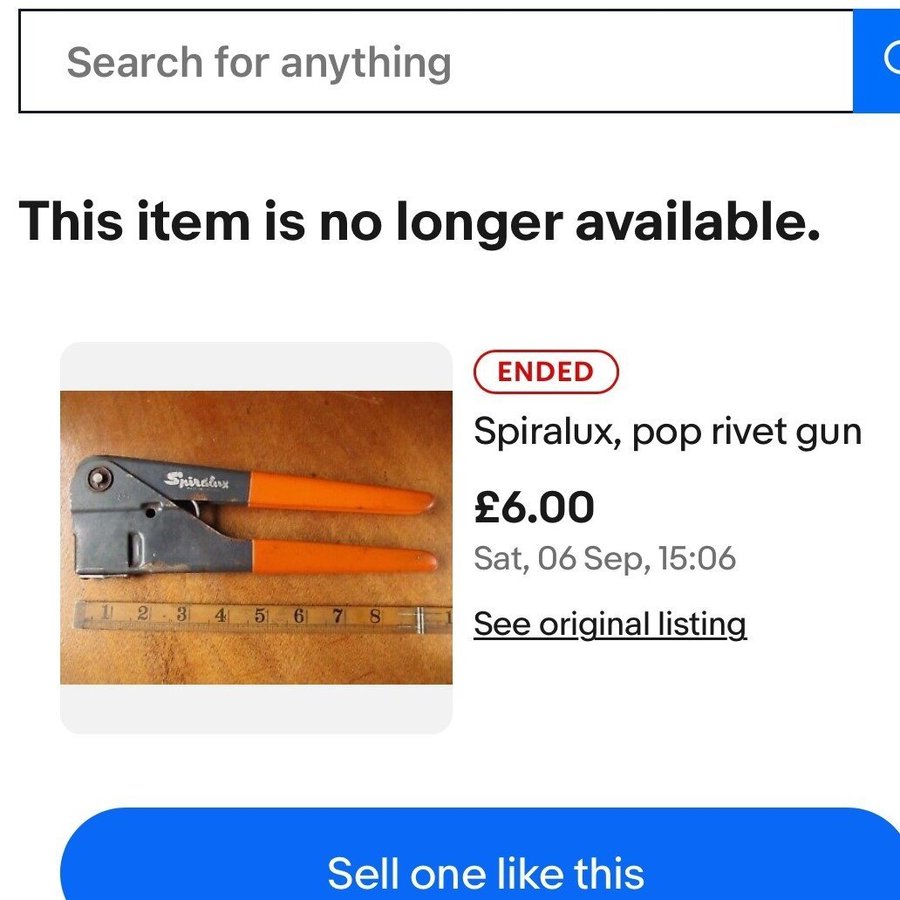This screenshot has height=900, width=900.
Task: Tap the blue search button
Action: 878,62
